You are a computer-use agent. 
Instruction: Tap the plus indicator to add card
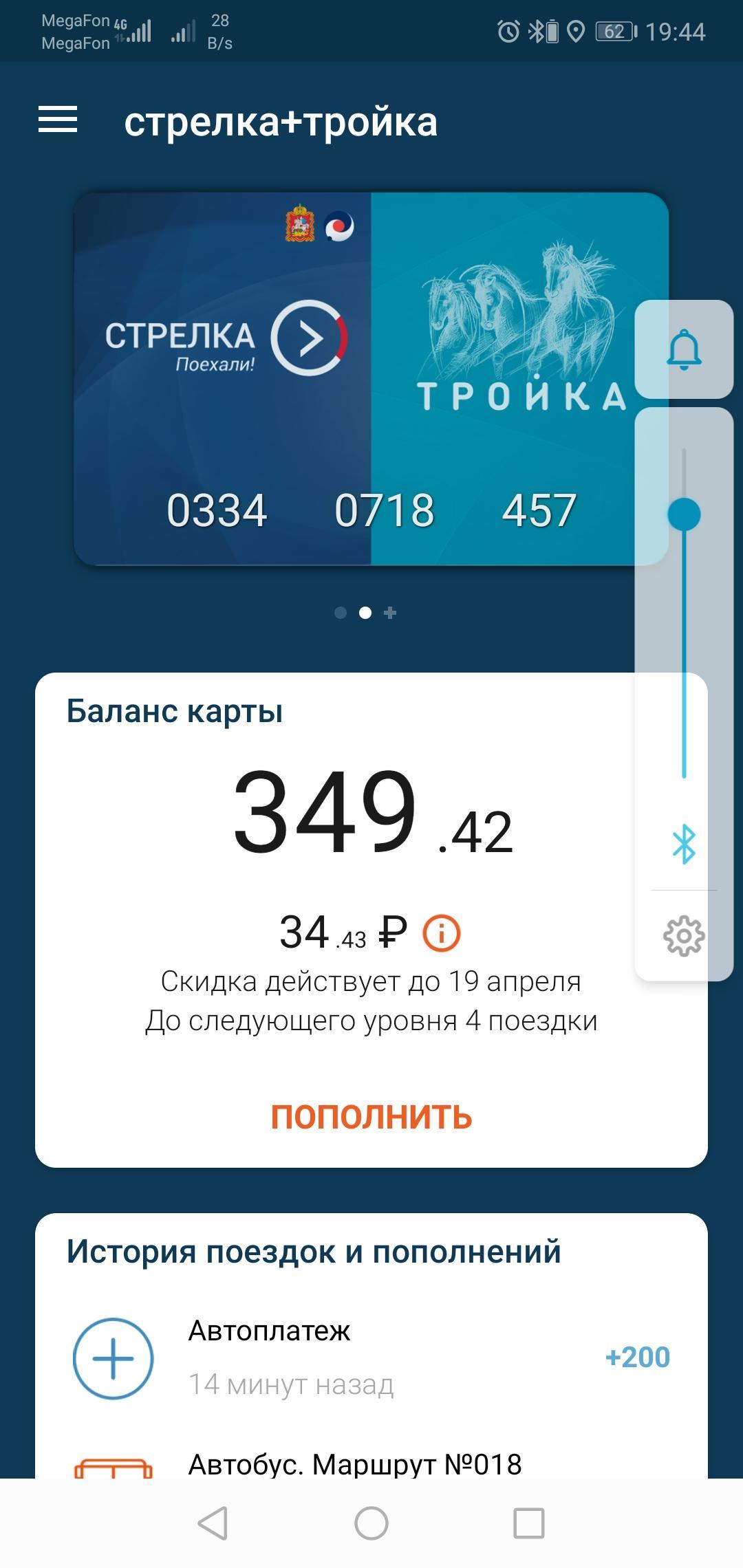point(390,613)
